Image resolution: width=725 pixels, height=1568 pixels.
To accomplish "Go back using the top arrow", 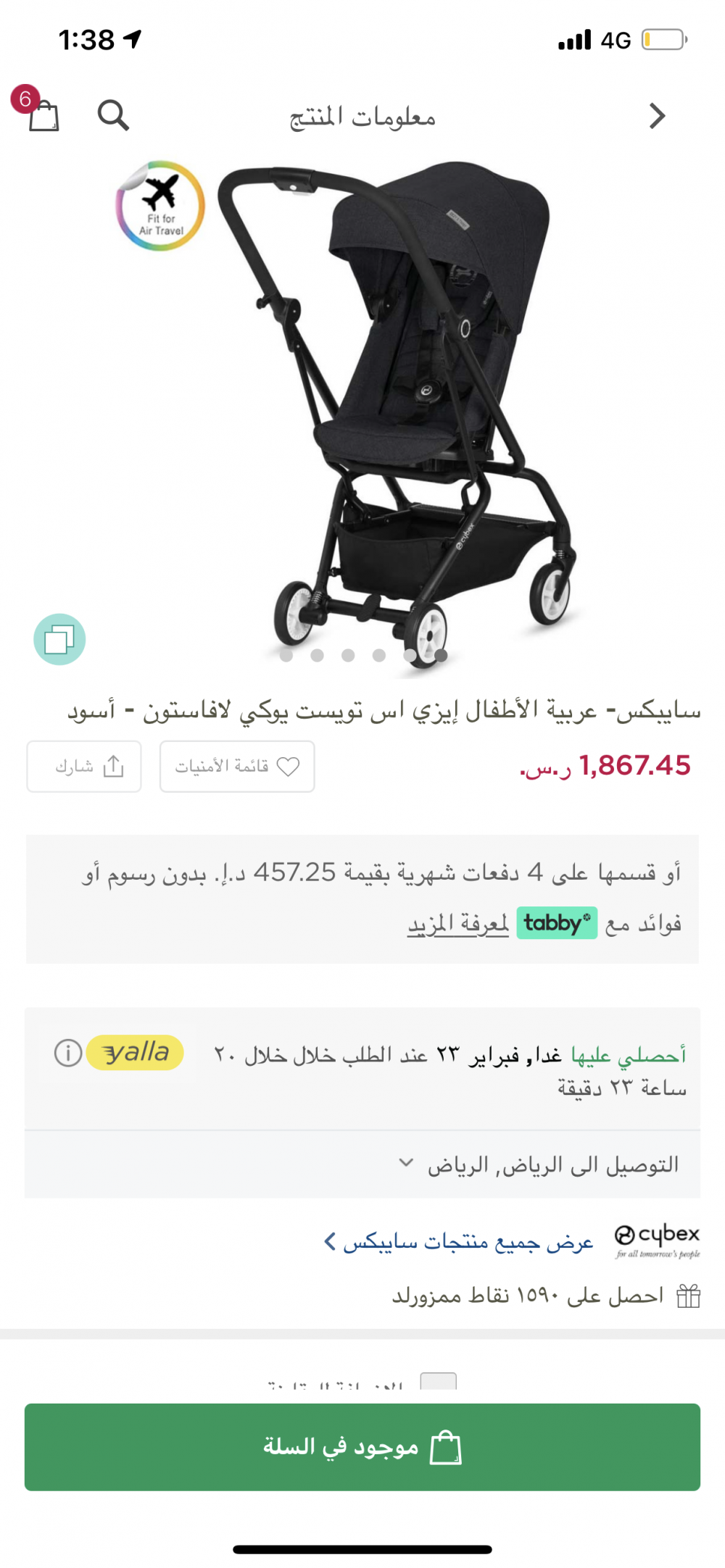I will tap(657, 116).
